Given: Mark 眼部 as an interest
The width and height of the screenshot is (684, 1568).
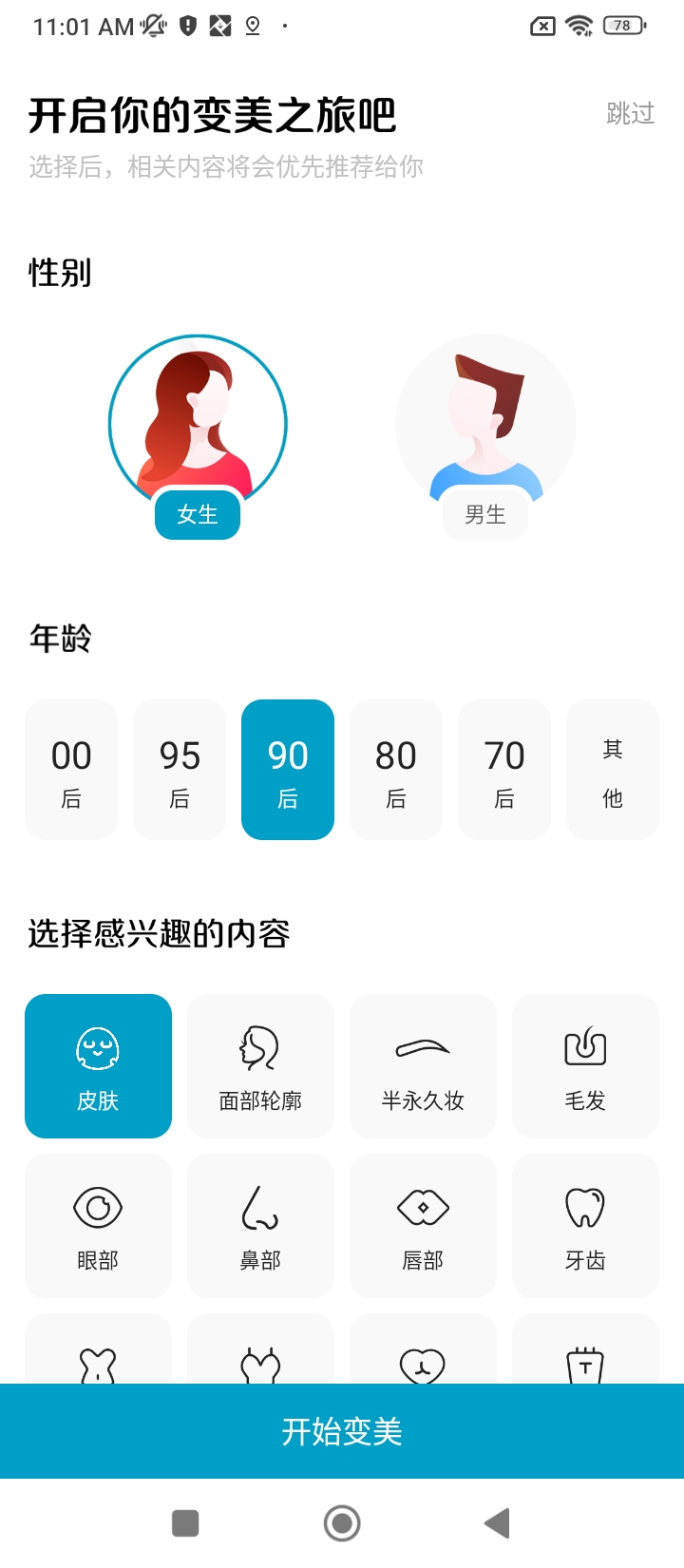Looking at the screenshot, I should tap(98, 1226).
